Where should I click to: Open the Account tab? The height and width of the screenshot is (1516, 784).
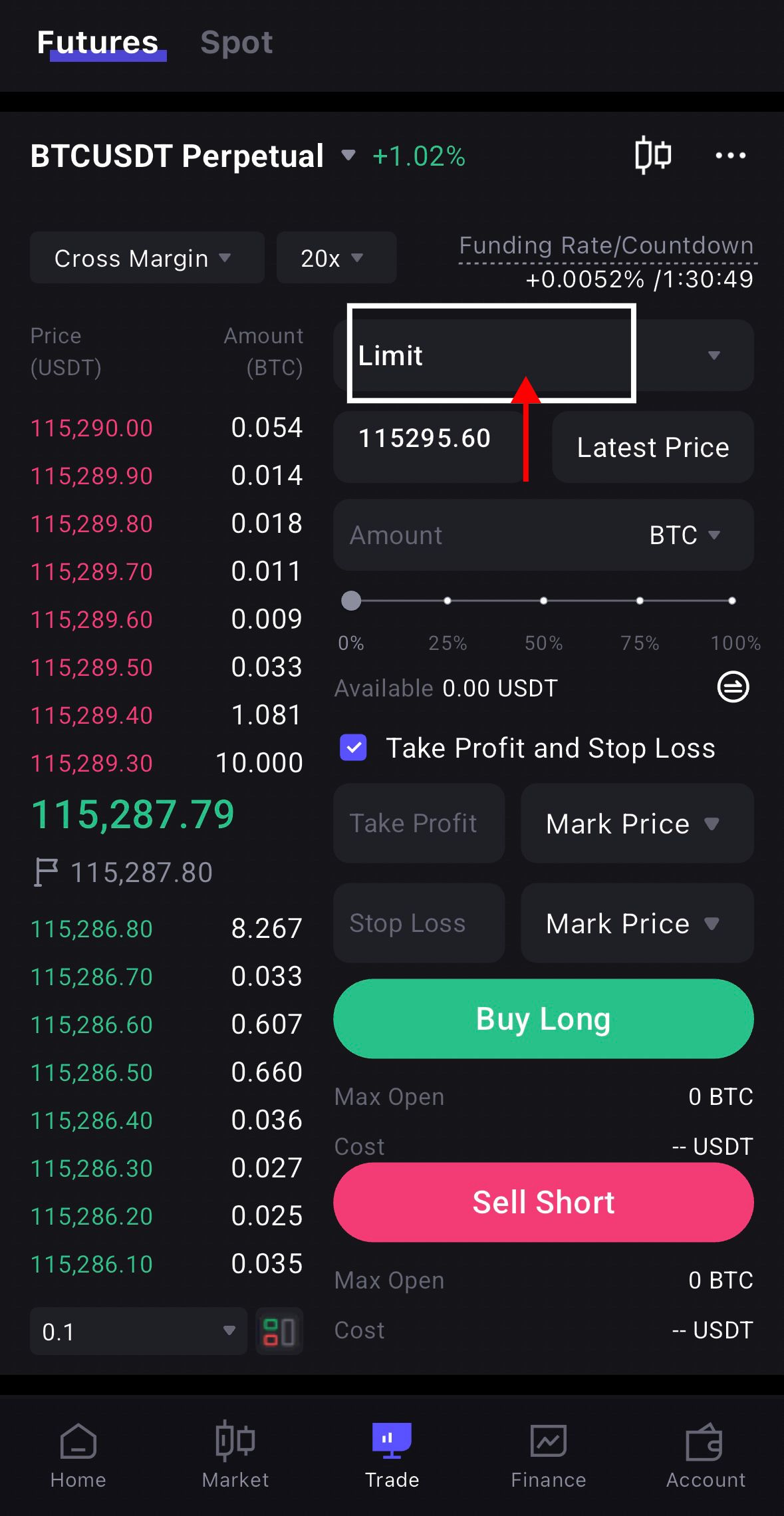706,1455
